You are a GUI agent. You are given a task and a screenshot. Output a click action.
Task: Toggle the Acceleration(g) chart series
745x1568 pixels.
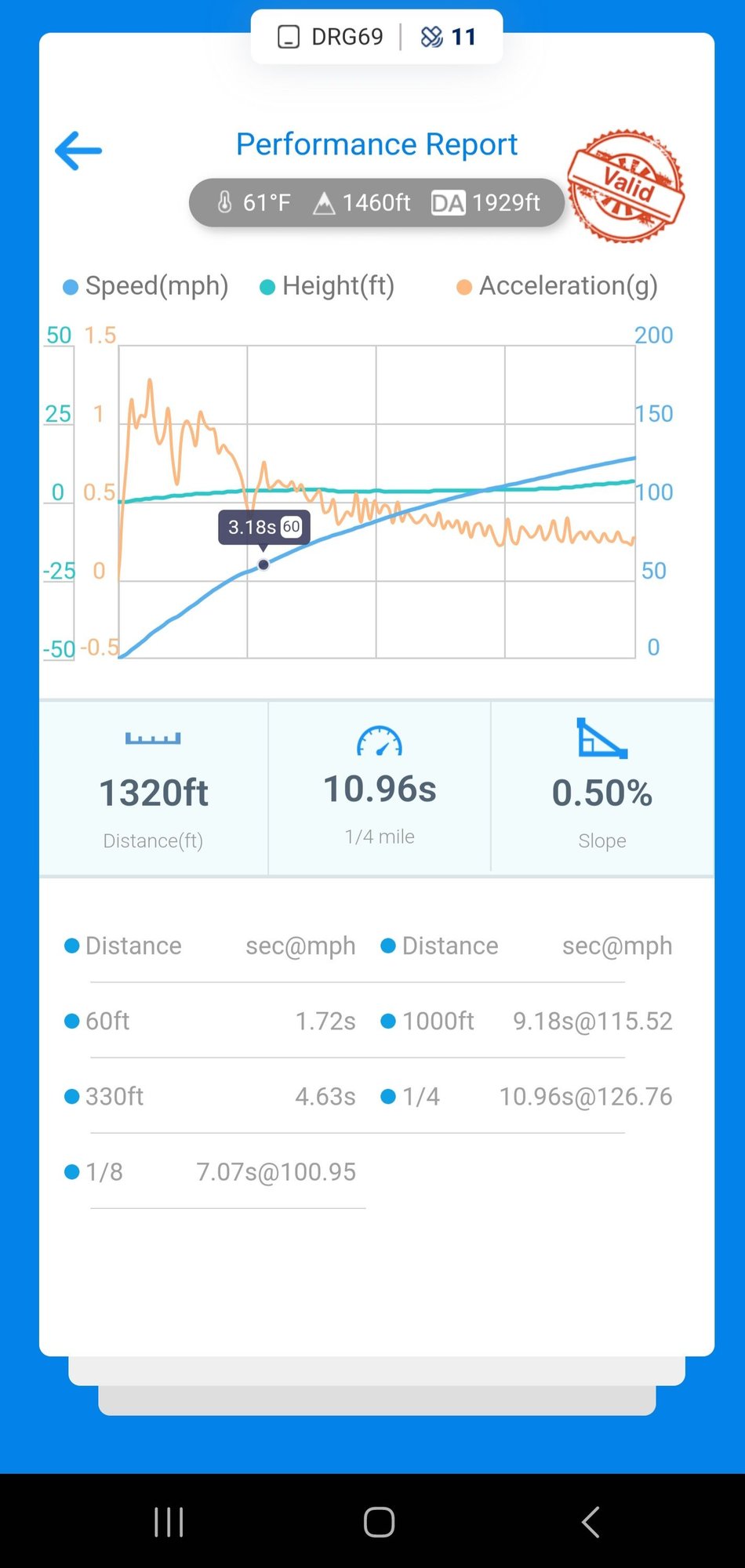pyautogui.click(x=557, y=286)
